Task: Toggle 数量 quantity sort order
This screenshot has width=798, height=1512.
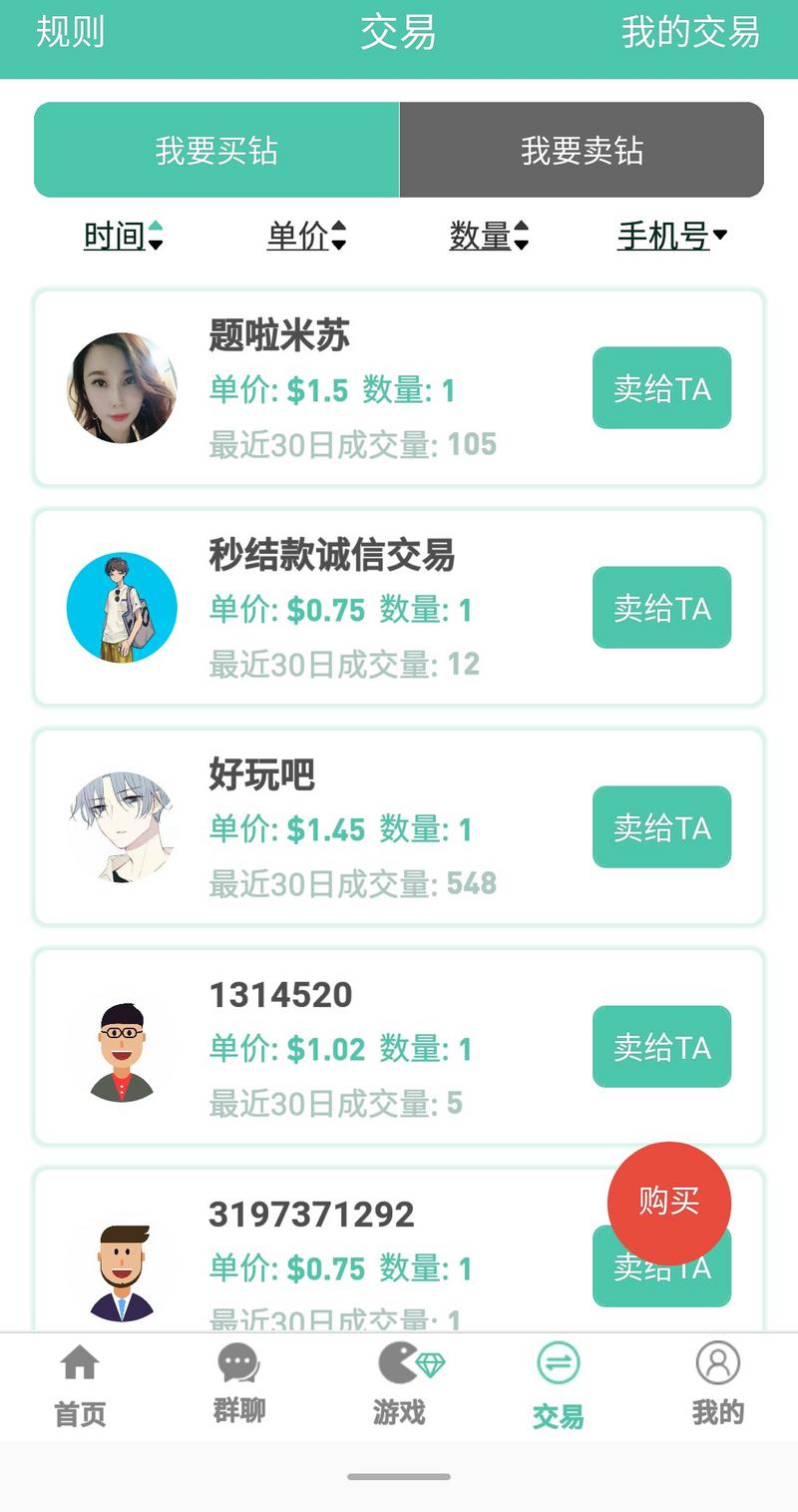Action: pos(489,237)
